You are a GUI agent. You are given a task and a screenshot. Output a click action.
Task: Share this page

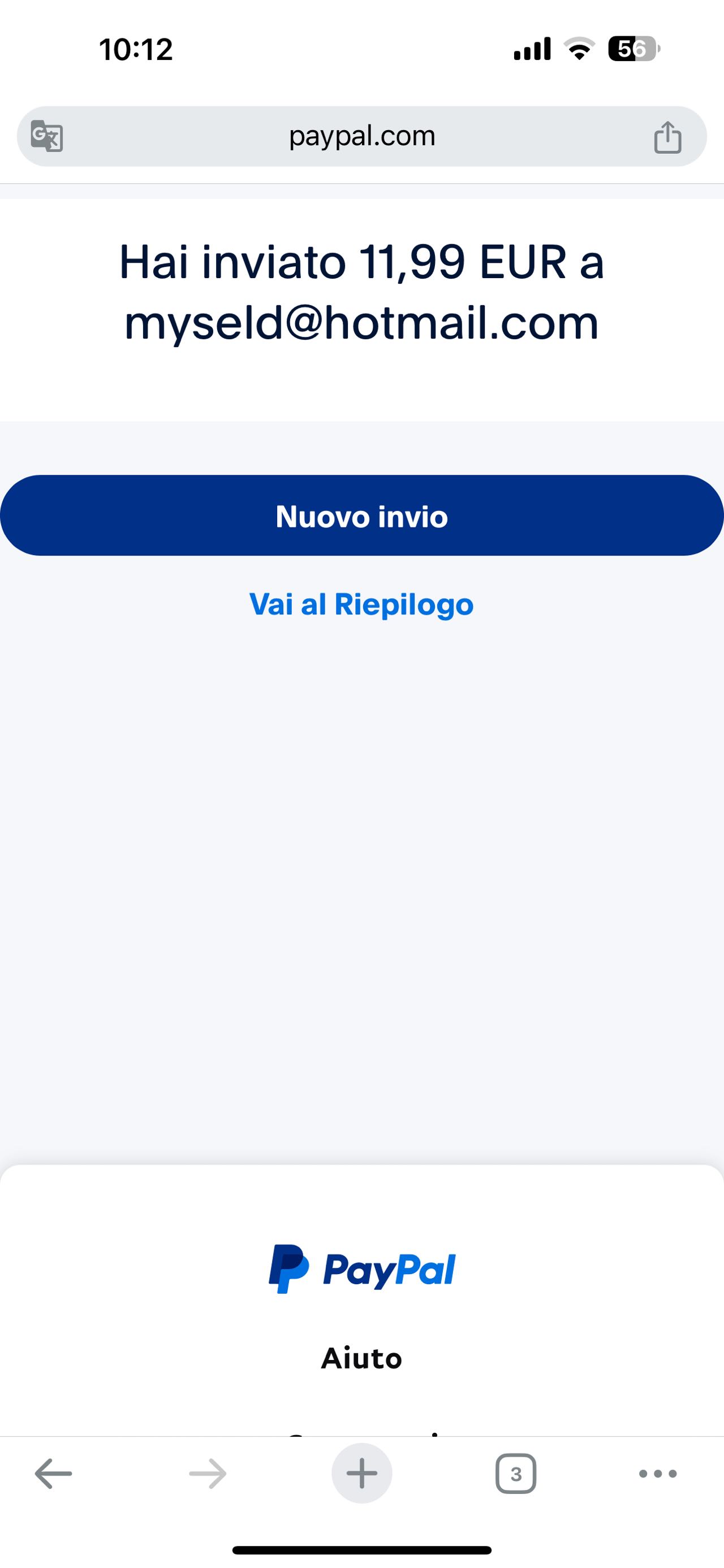click(667, 137)
